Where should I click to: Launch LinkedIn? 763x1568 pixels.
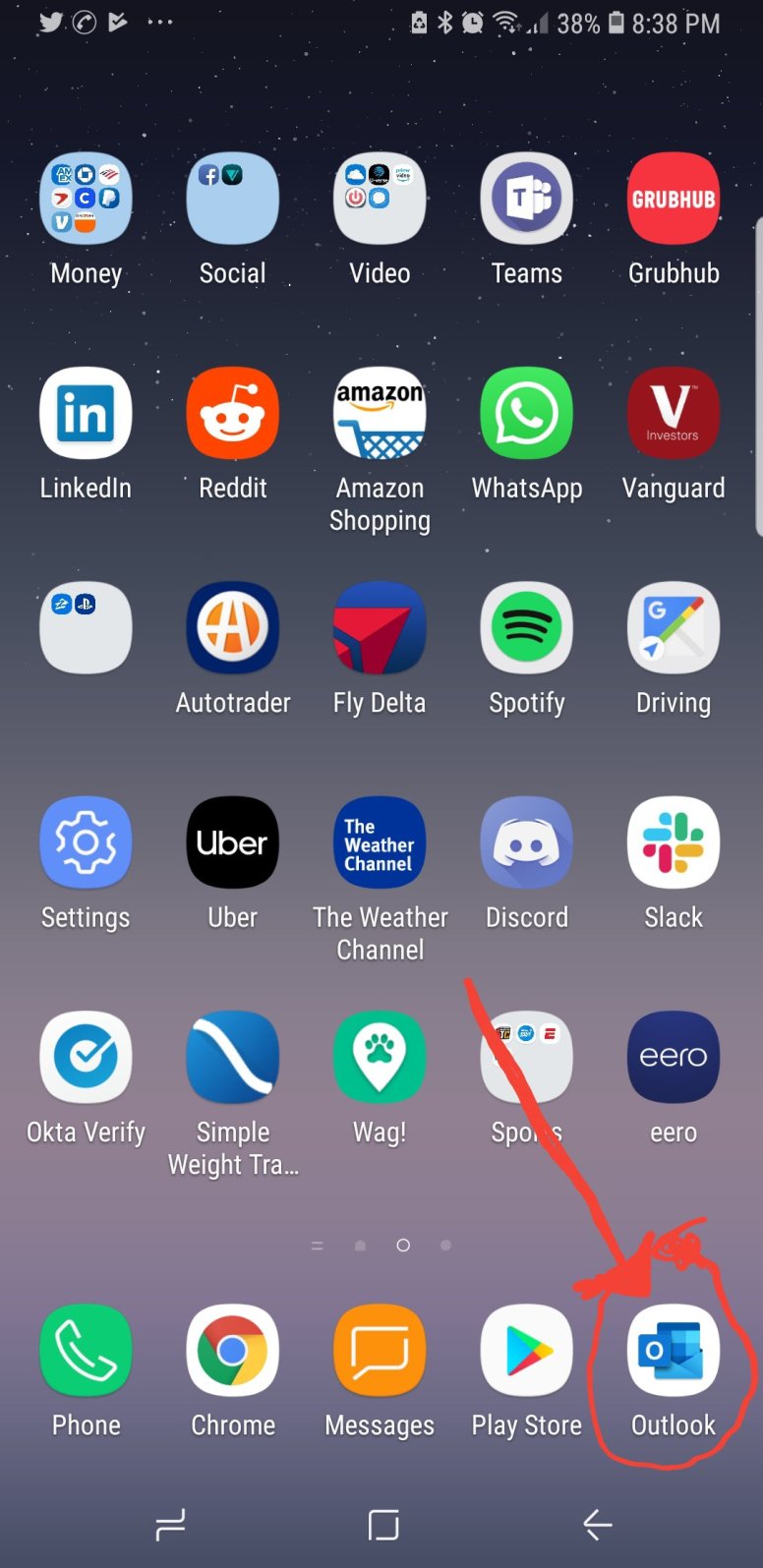86,413
